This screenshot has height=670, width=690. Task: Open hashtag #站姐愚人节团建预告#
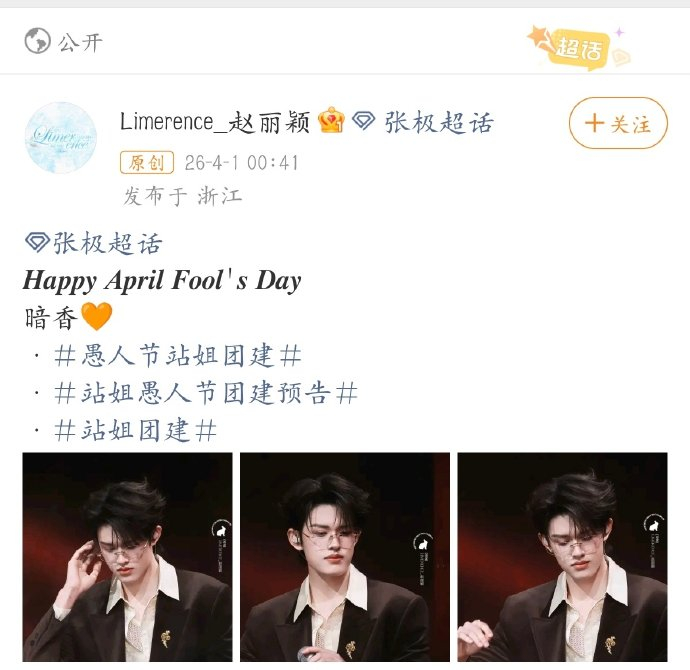(206, 393)
